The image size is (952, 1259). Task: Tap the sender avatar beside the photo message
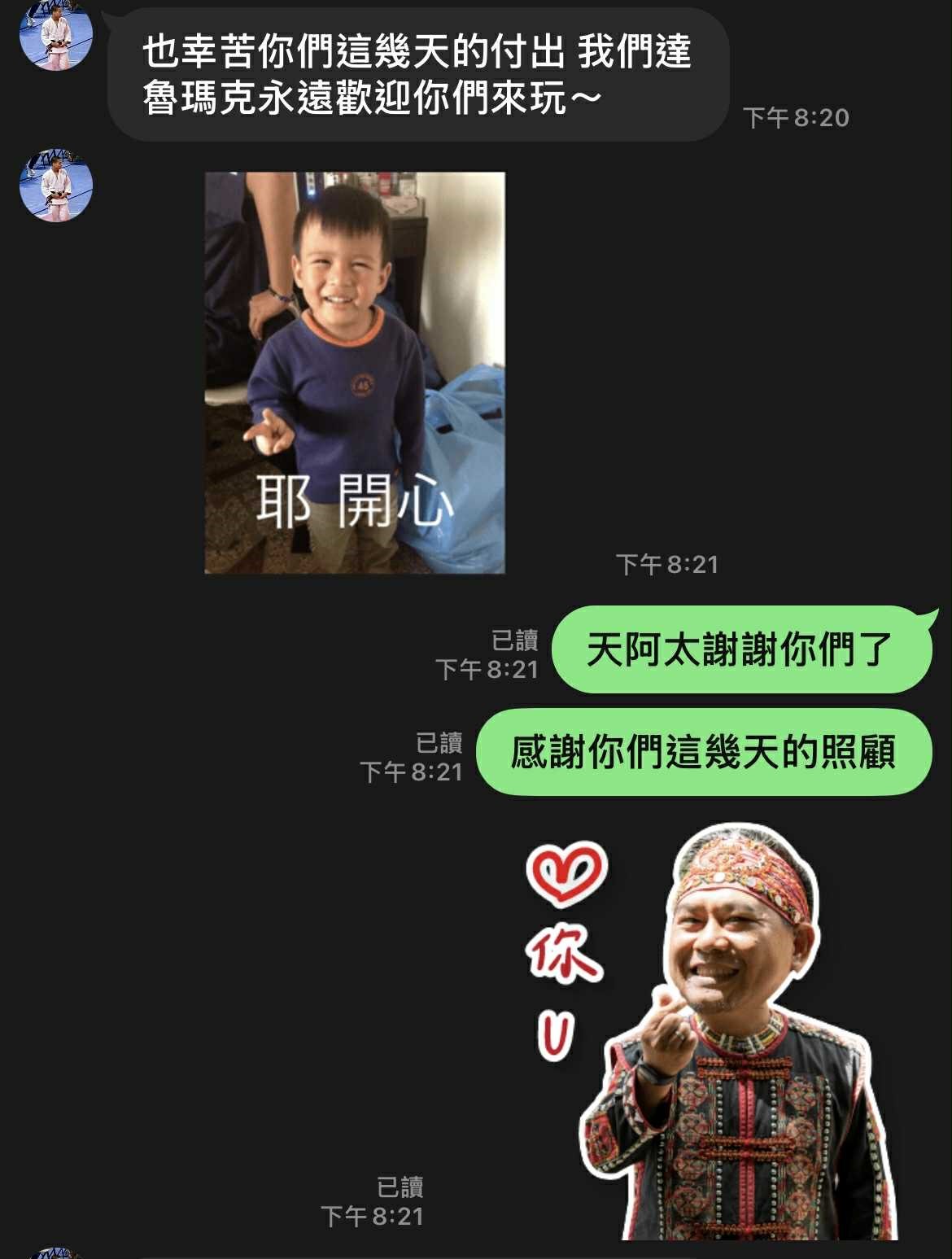(56, 186)
